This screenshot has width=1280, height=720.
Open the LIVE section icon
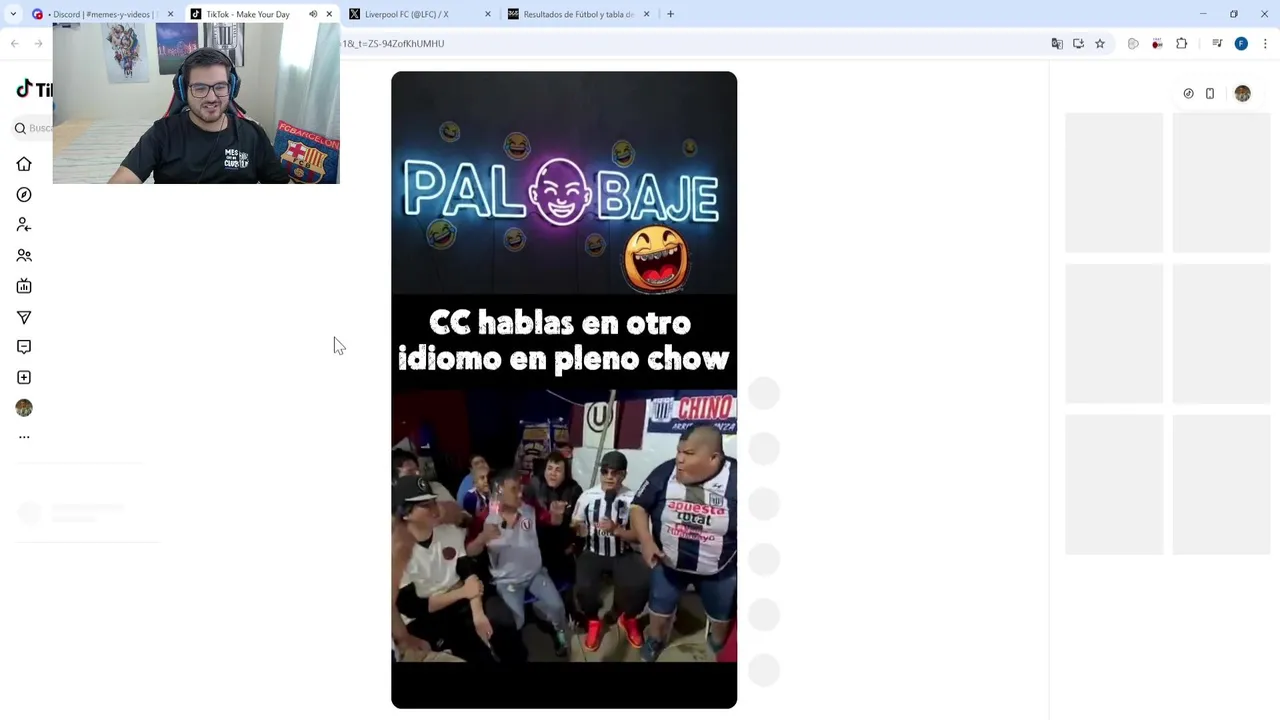24,287
